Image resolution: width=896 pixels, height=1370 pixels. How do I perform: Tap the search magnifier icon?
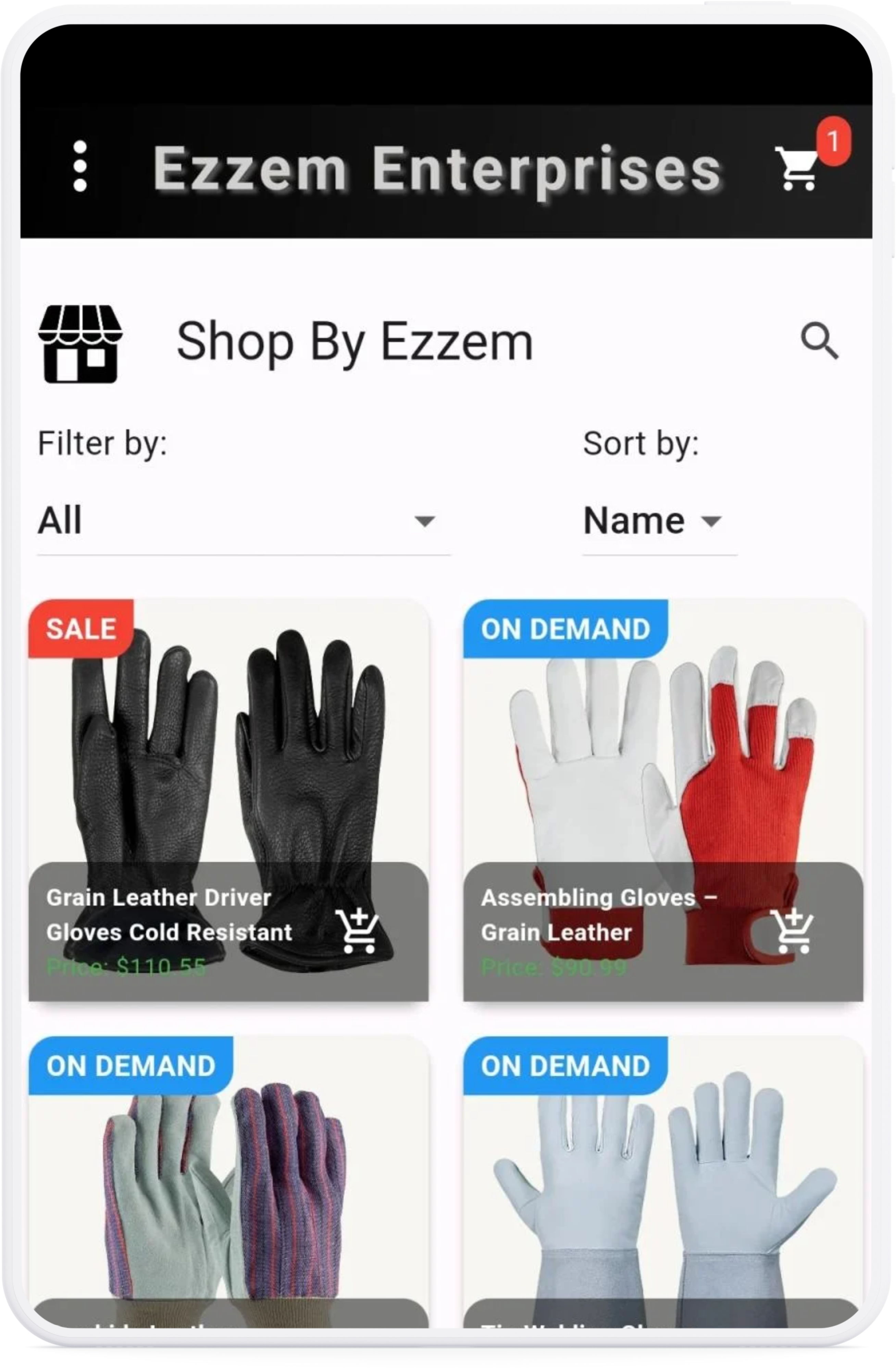click(819, 341)
